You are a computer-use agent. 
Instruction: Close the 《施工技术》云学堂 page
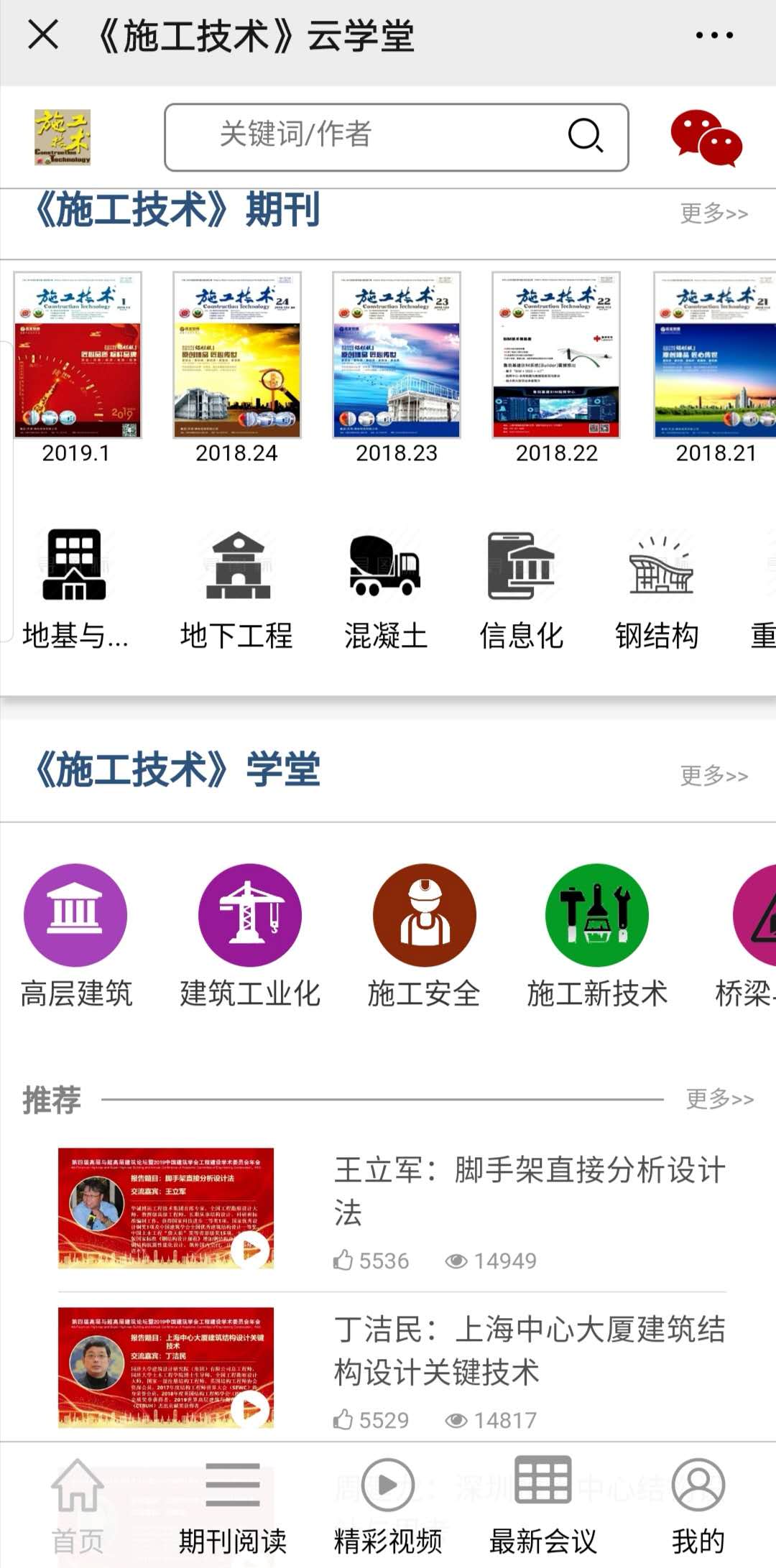click(x=43, y=34)
